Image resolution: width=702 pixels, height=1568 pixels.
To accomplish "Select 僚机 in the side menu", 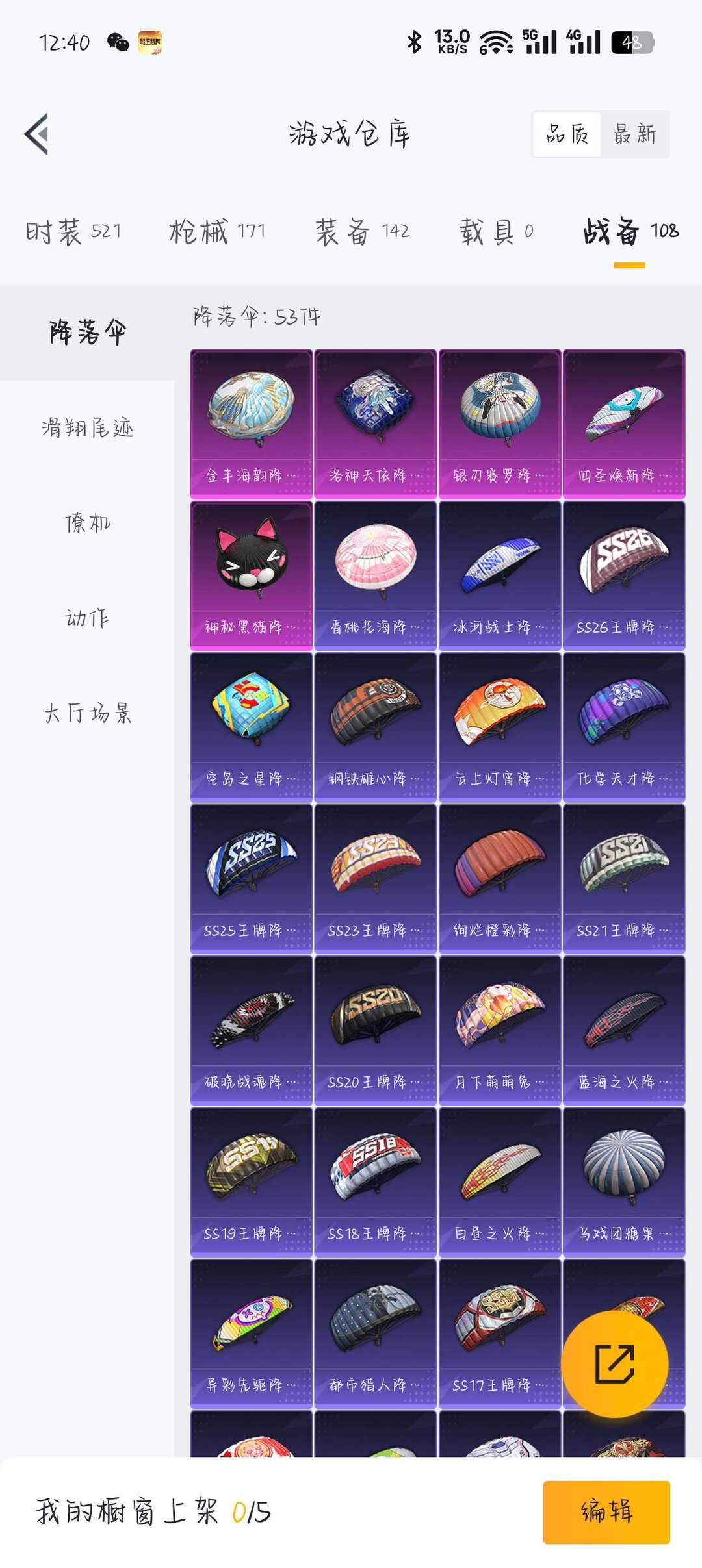I will pos(87,523).
